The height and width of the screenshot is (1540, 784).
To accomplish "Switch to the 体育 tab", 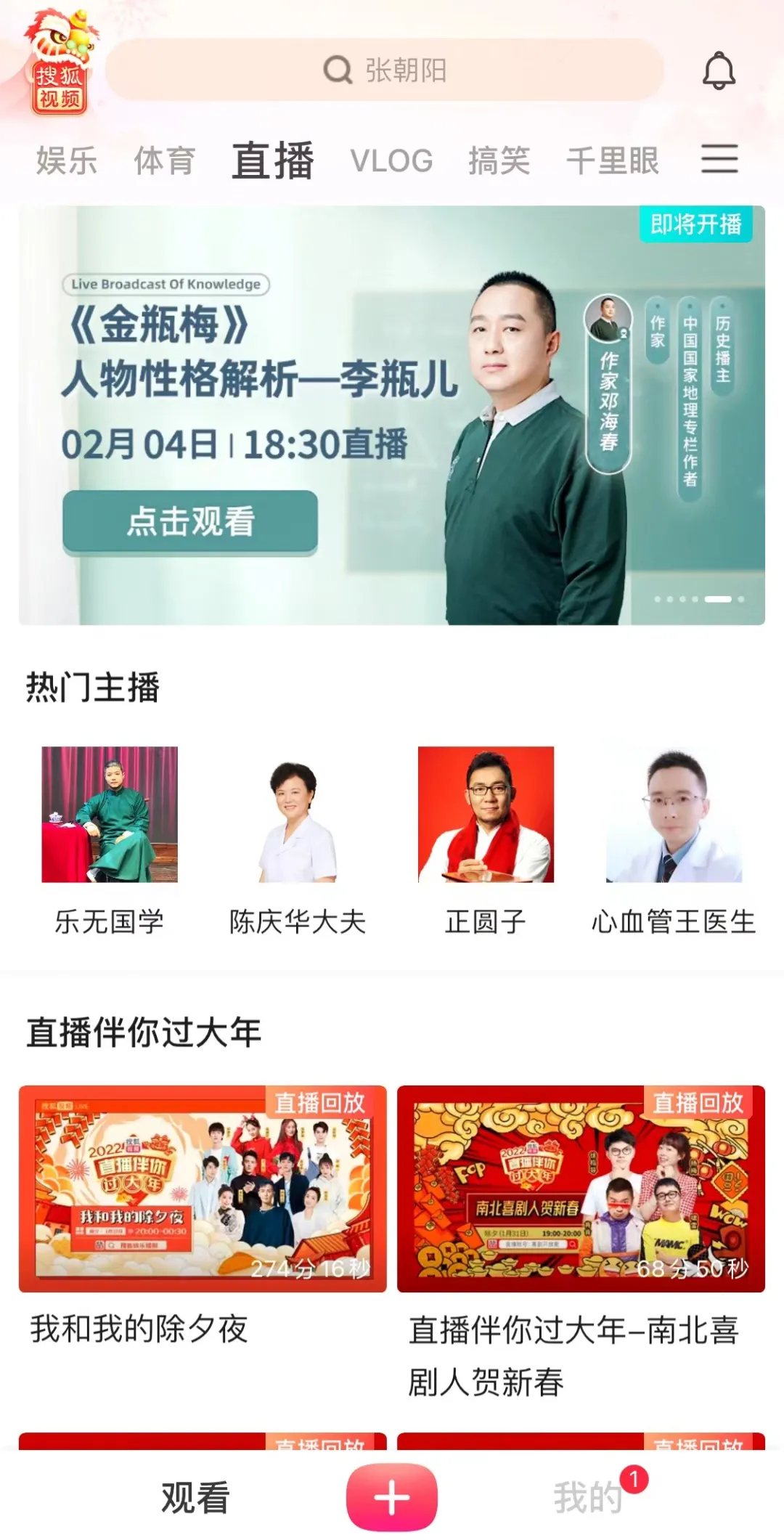I will (165, 160).
